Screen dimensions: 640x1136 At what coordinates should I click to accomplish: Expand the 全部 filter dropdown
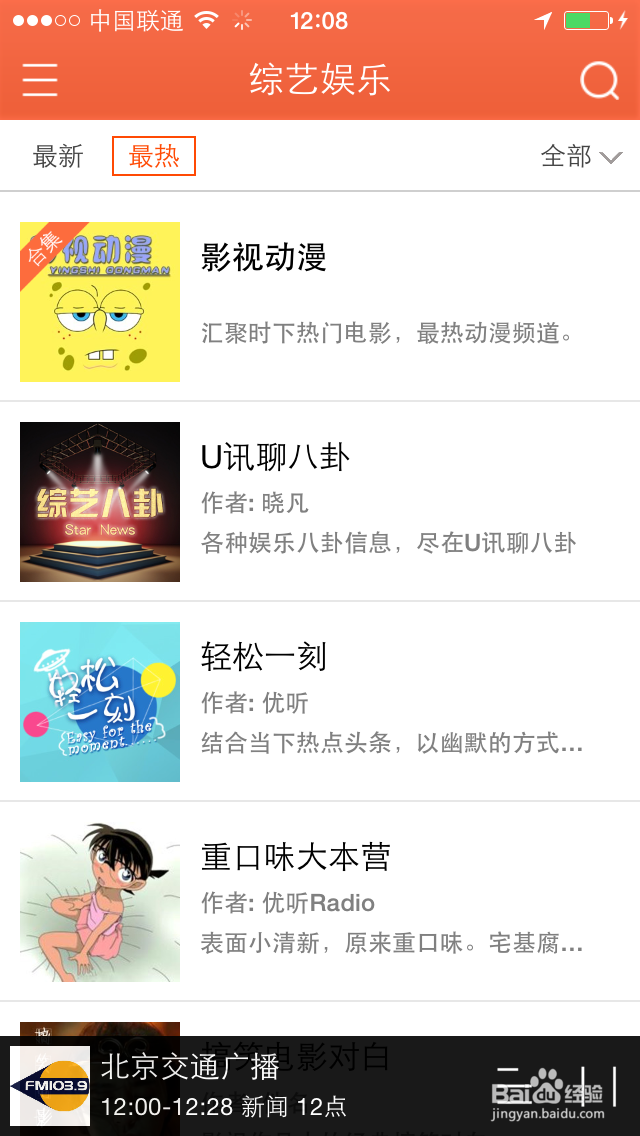click(581, 156)
